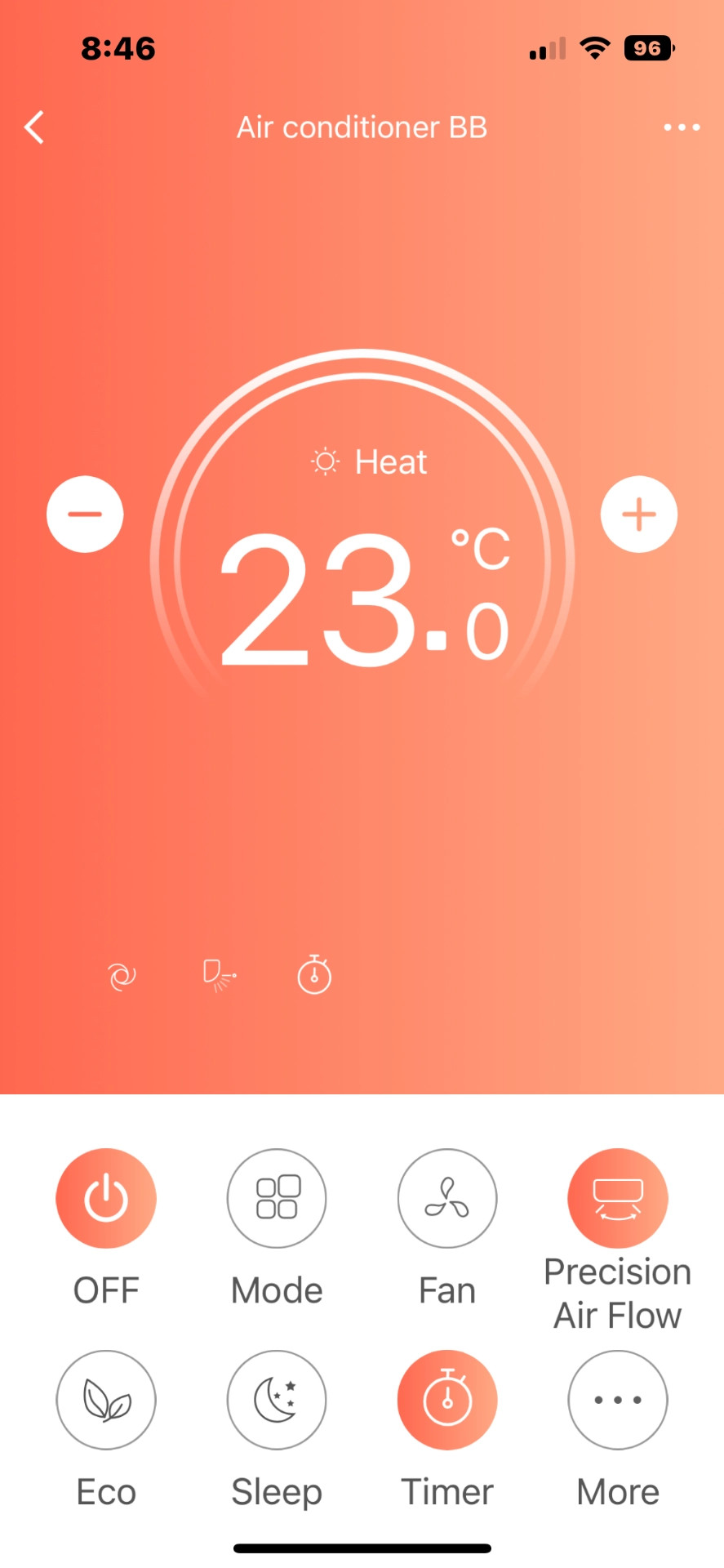Go back from Air conditioner BB

click(34, 127)
